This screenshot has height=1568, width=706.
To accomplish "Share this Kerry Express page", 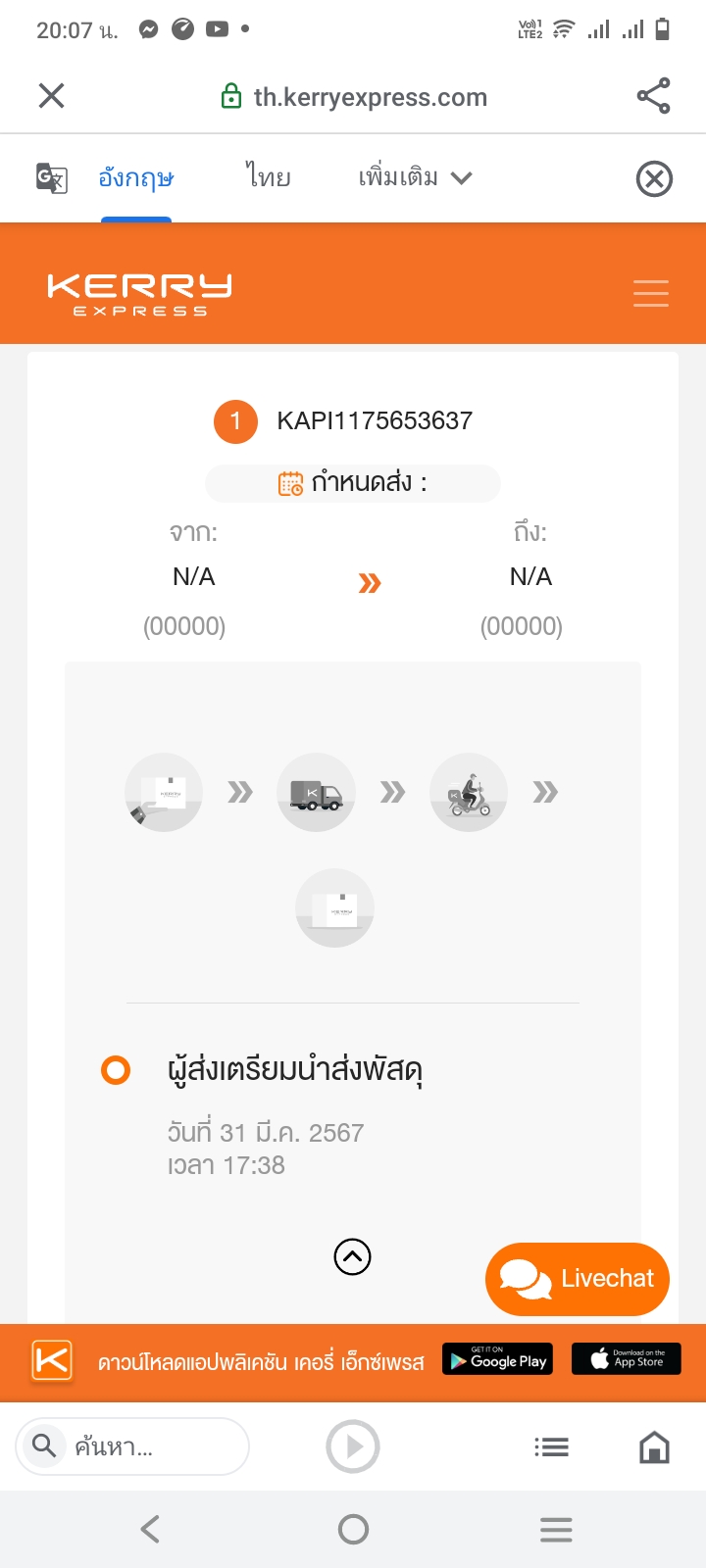I will 653,96.
